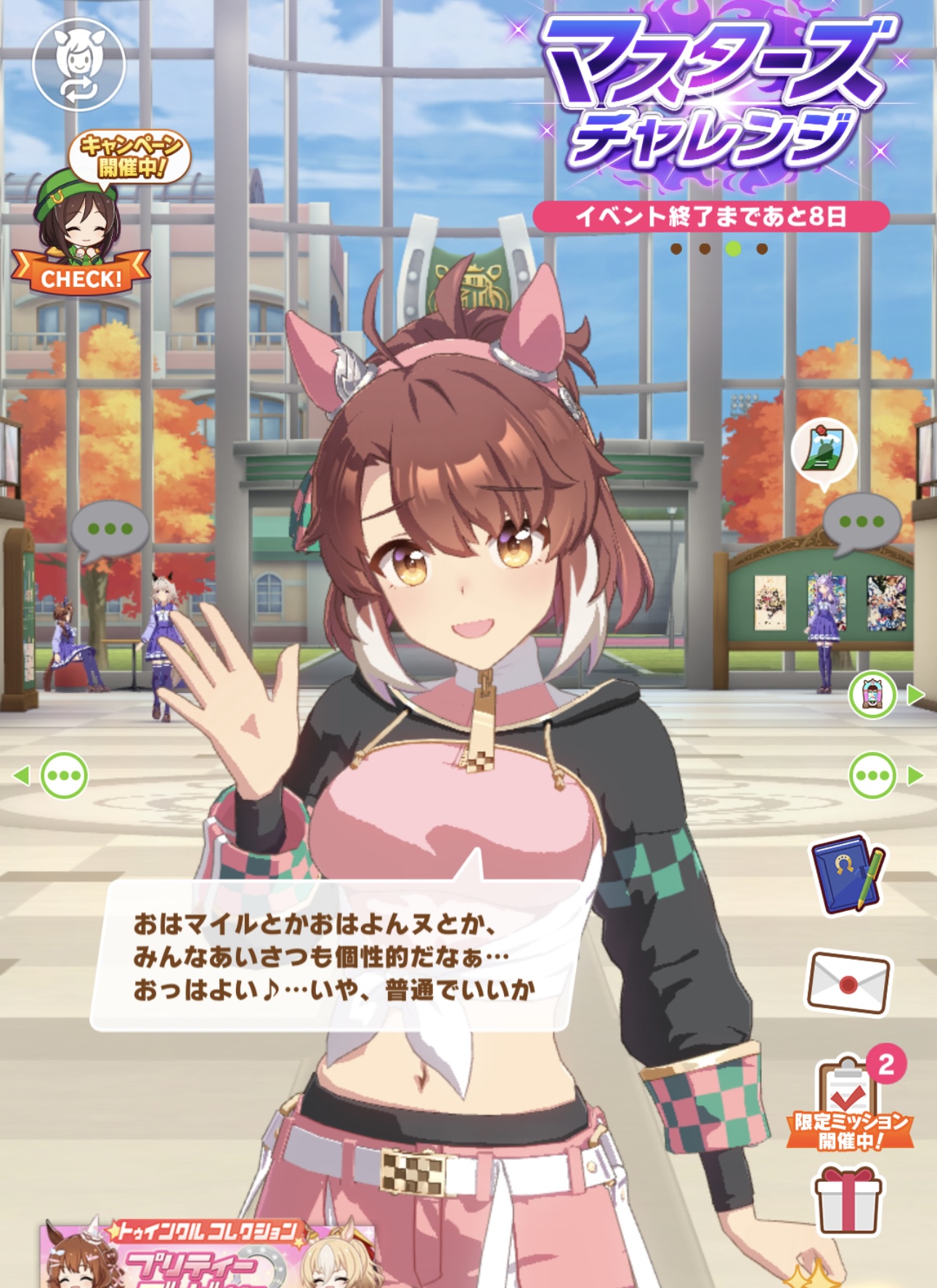Tap the character switch icon
Screen dimensions: 937x1288
78,65
